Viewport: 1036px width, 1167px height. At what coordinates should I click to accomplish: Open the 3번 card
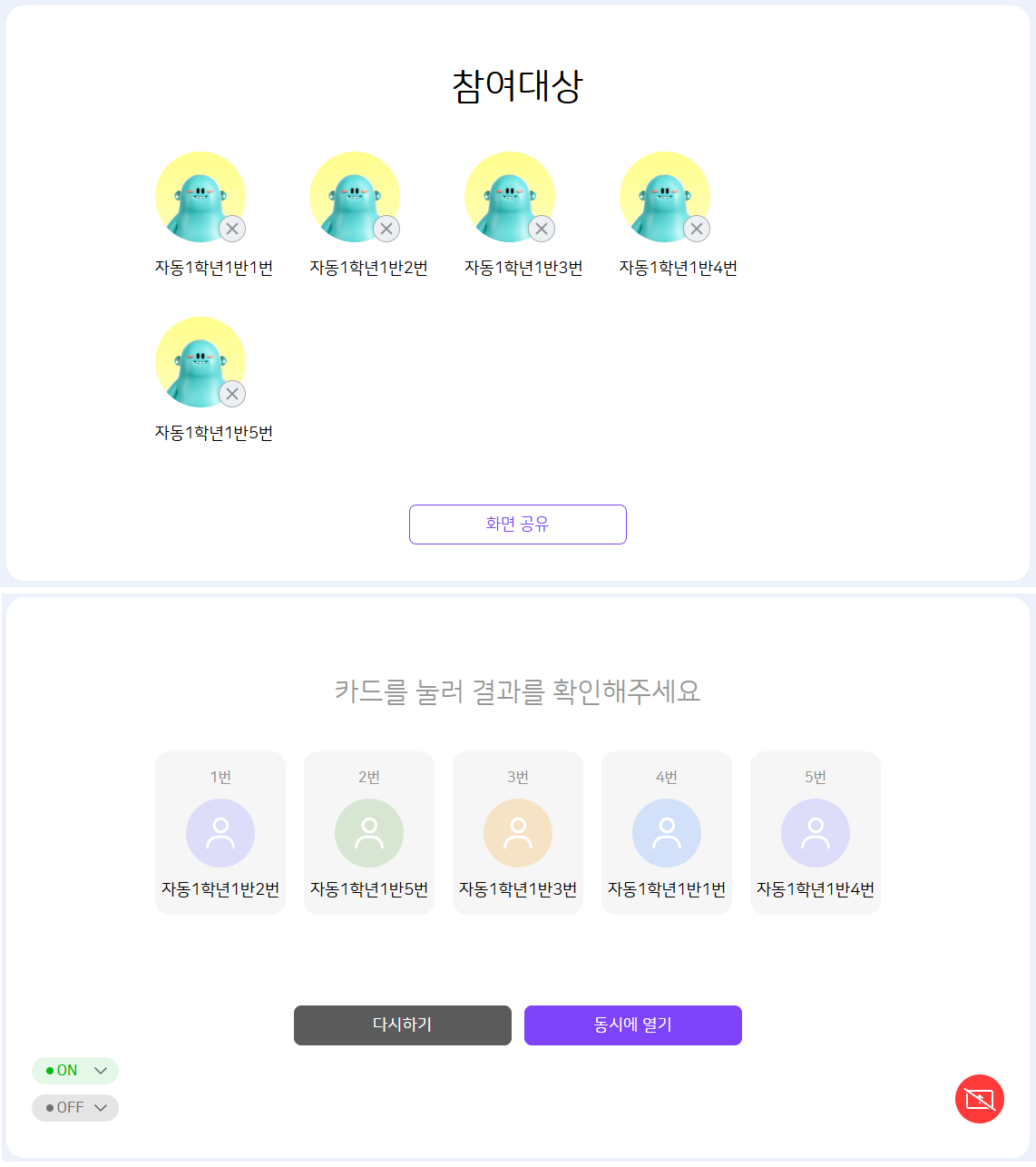(518, 833)
